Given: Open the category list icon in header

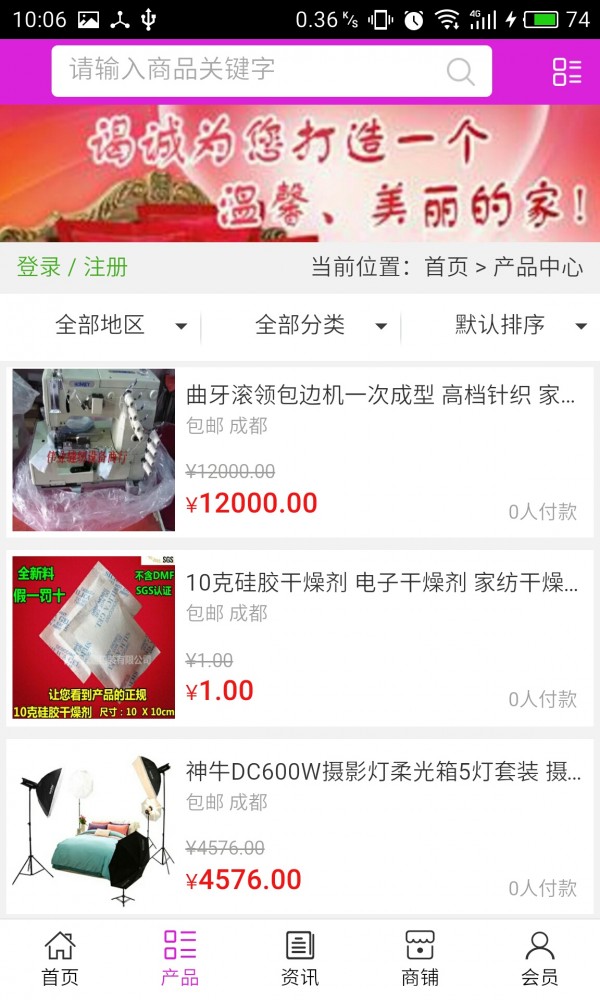Looking at the screenshot, I should click(567, 71).
